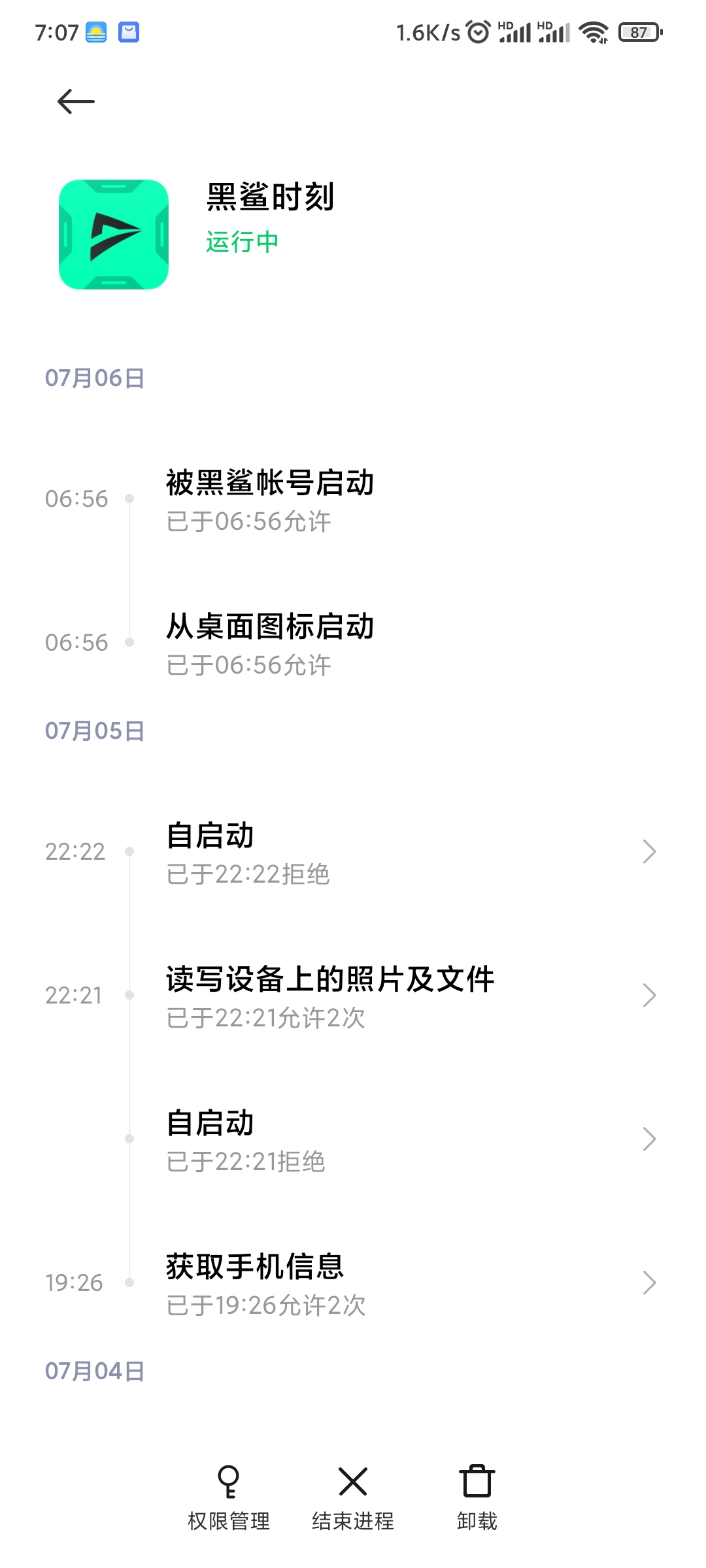Screen dimensions: 706x1568
Task: Open 权限管理 permission management
Action: [228, 1495]
